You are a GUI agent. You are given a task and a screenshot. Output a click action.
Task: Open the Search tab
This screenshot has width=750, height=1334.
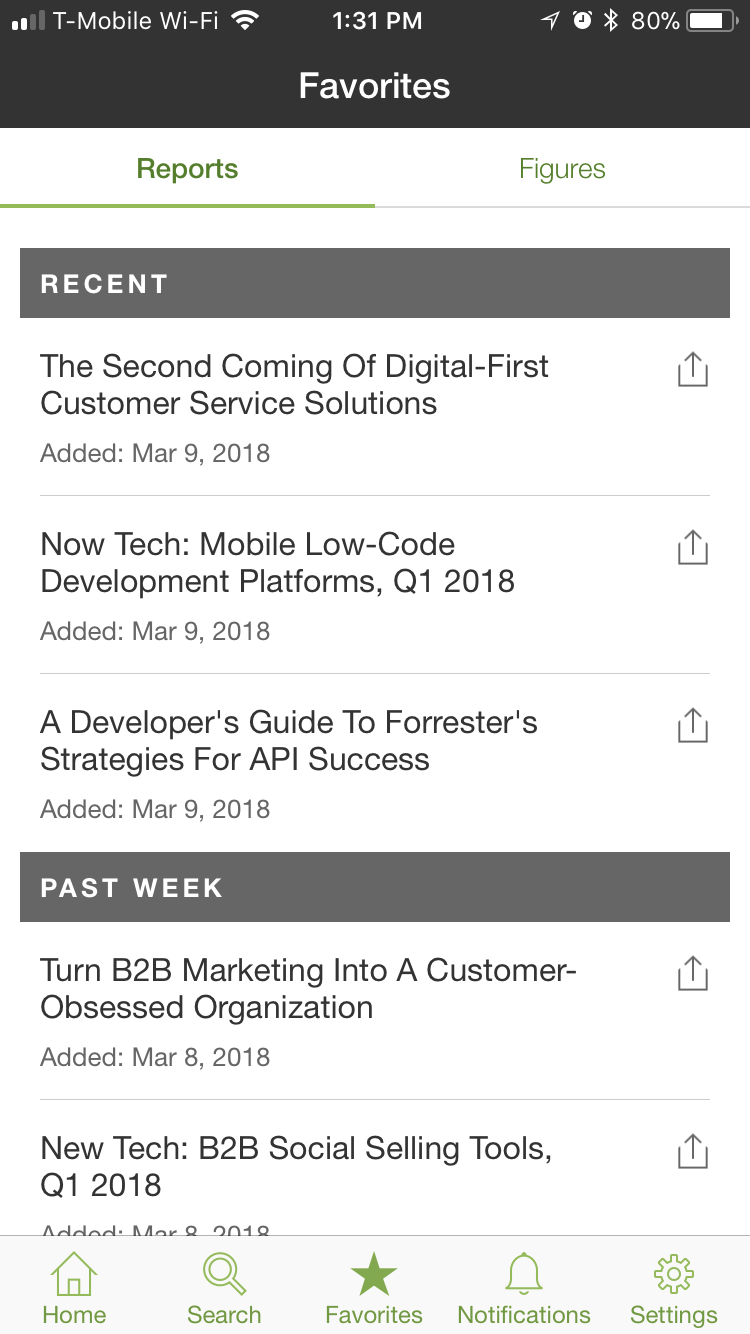(x=224, y=1288)
